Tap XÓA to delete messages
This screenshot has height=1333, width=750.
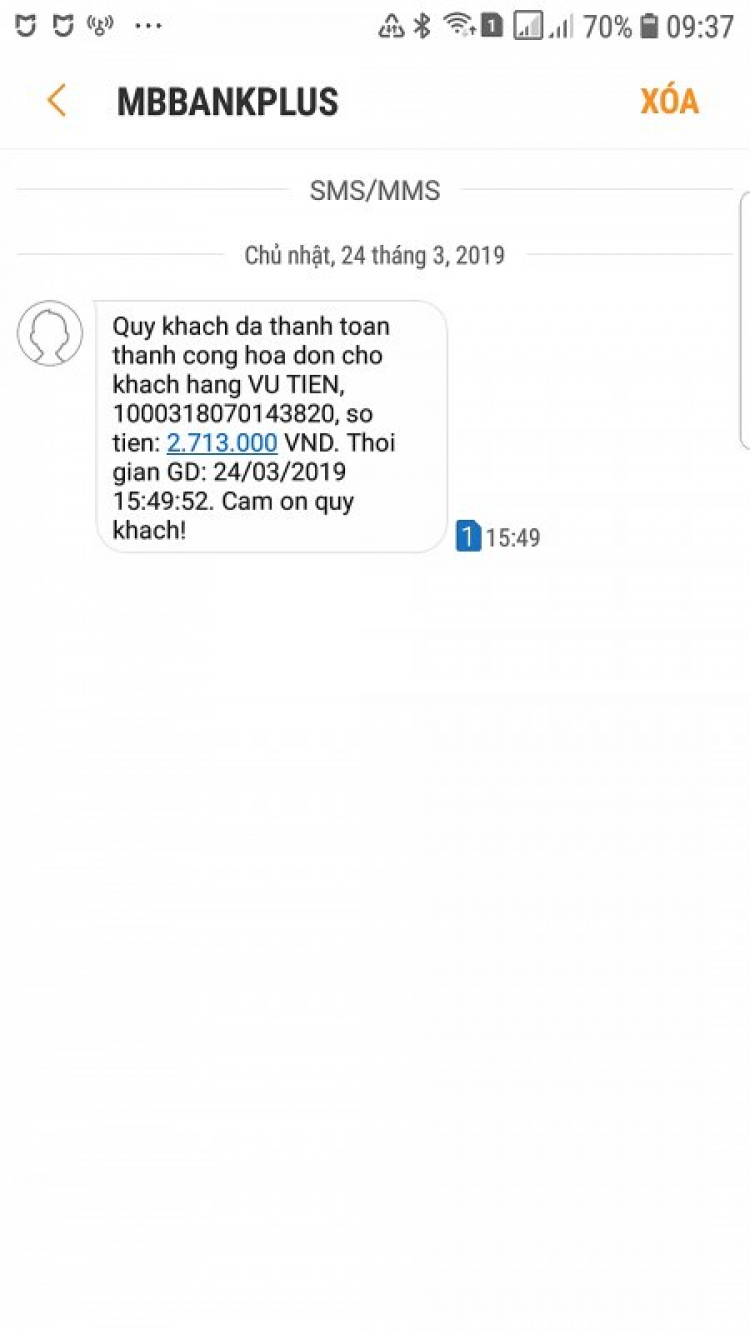[x=669, y=101]
